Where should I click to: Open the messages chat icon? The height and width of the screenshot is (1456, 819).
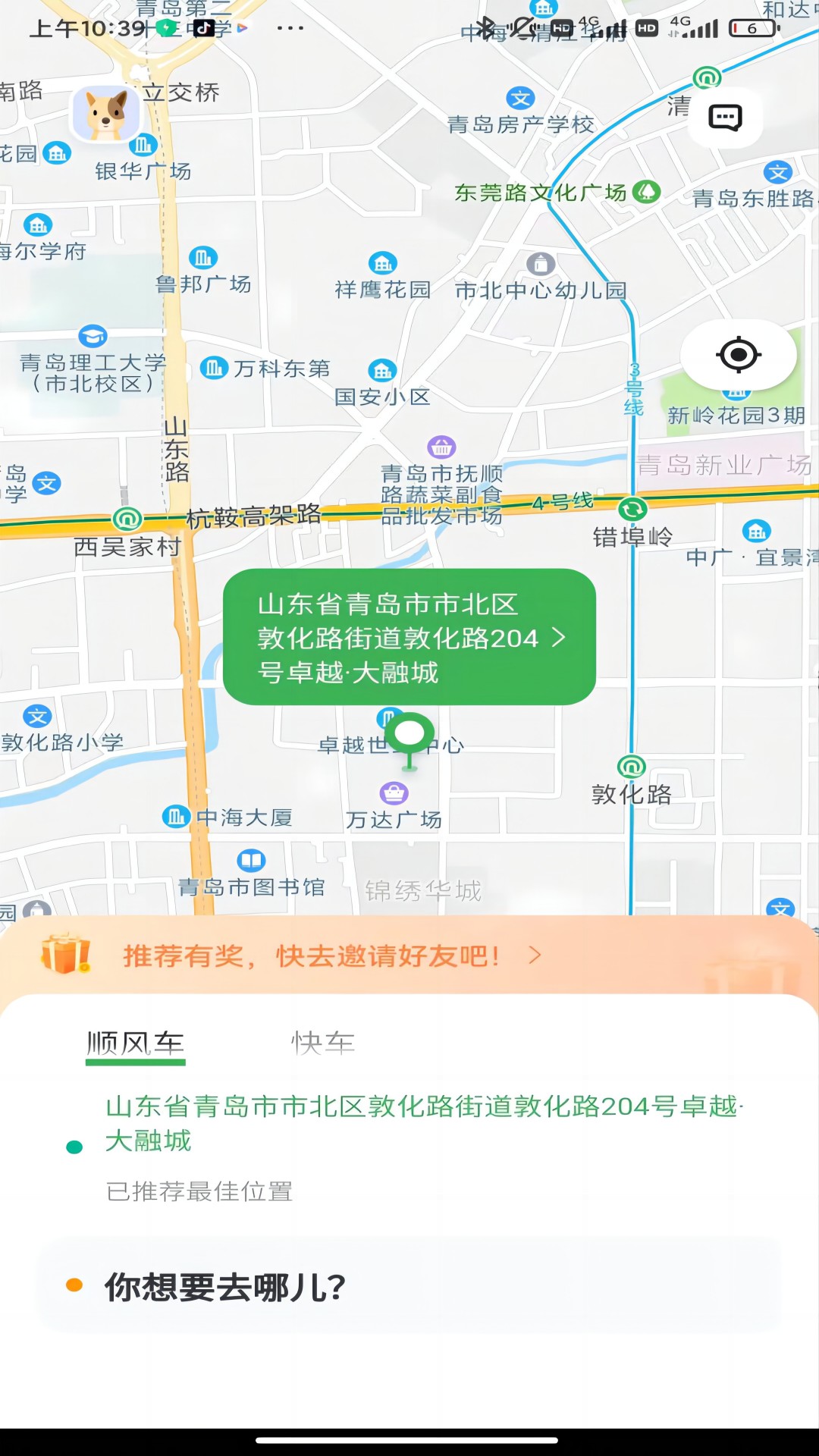click(x=725, y=118)
